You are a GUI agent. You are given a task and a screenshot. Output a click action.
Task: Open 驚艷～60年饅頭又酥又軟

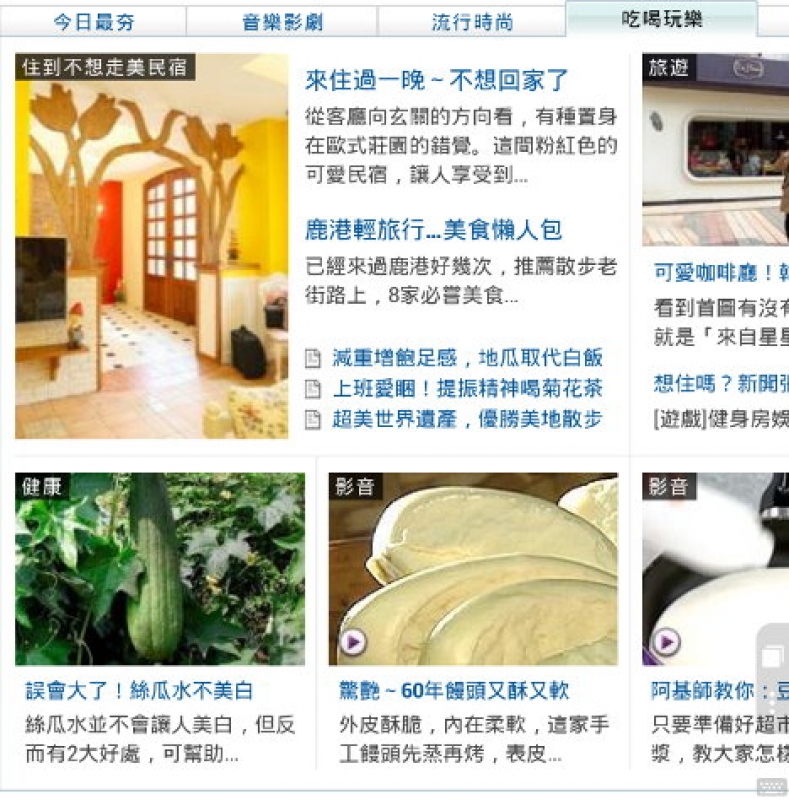coord(453,691)
